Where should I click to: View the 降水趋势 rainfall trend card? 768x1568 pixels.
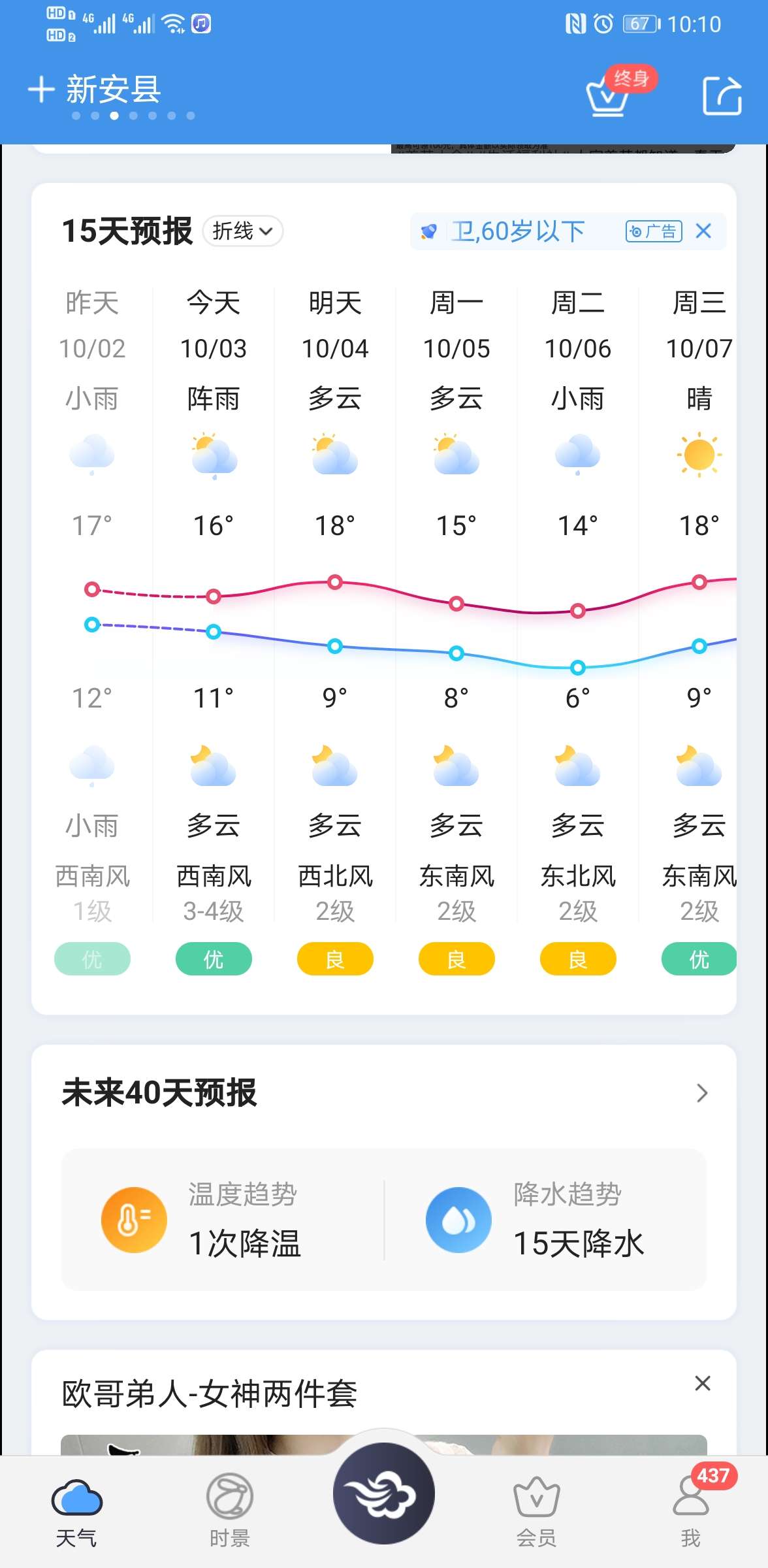tap(546, 1220)
